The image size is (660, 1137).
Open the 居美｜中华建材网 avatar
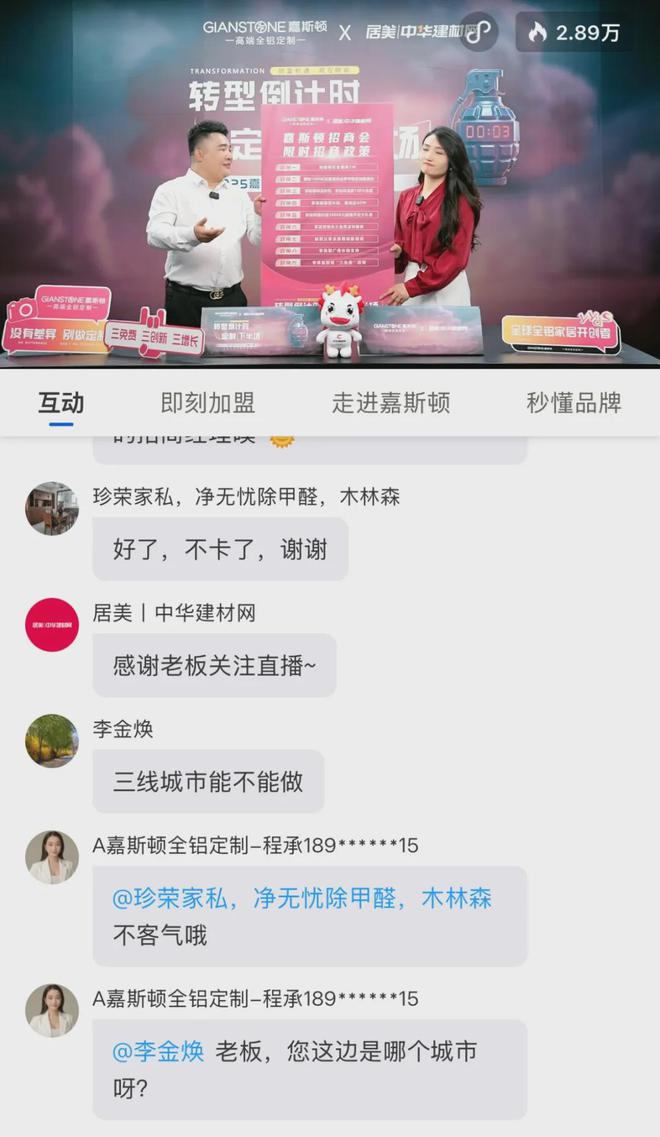(52, 624)
